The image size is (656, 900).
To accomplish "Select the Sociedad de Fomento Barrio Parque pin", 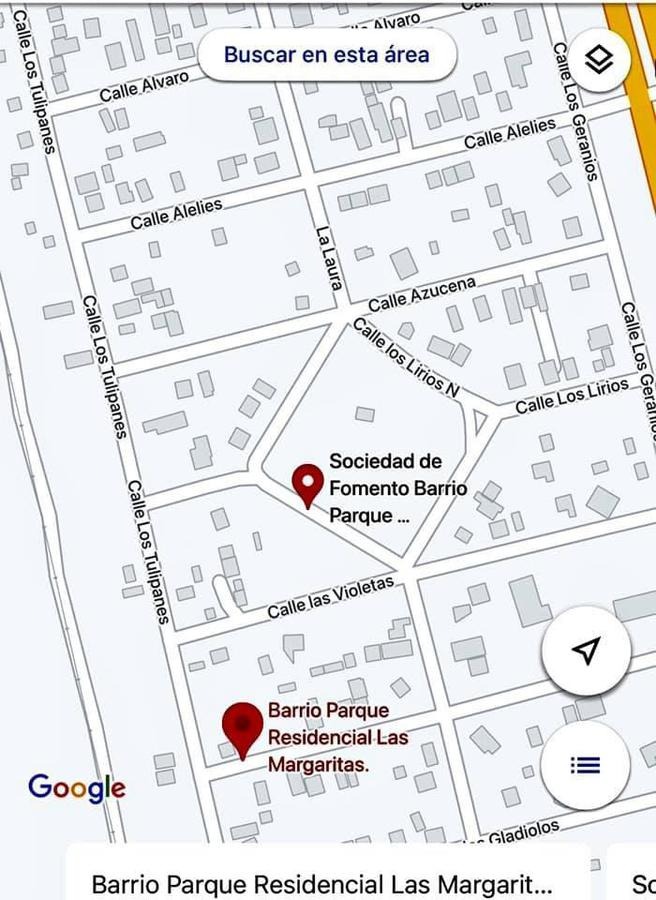I will [308, 485].
